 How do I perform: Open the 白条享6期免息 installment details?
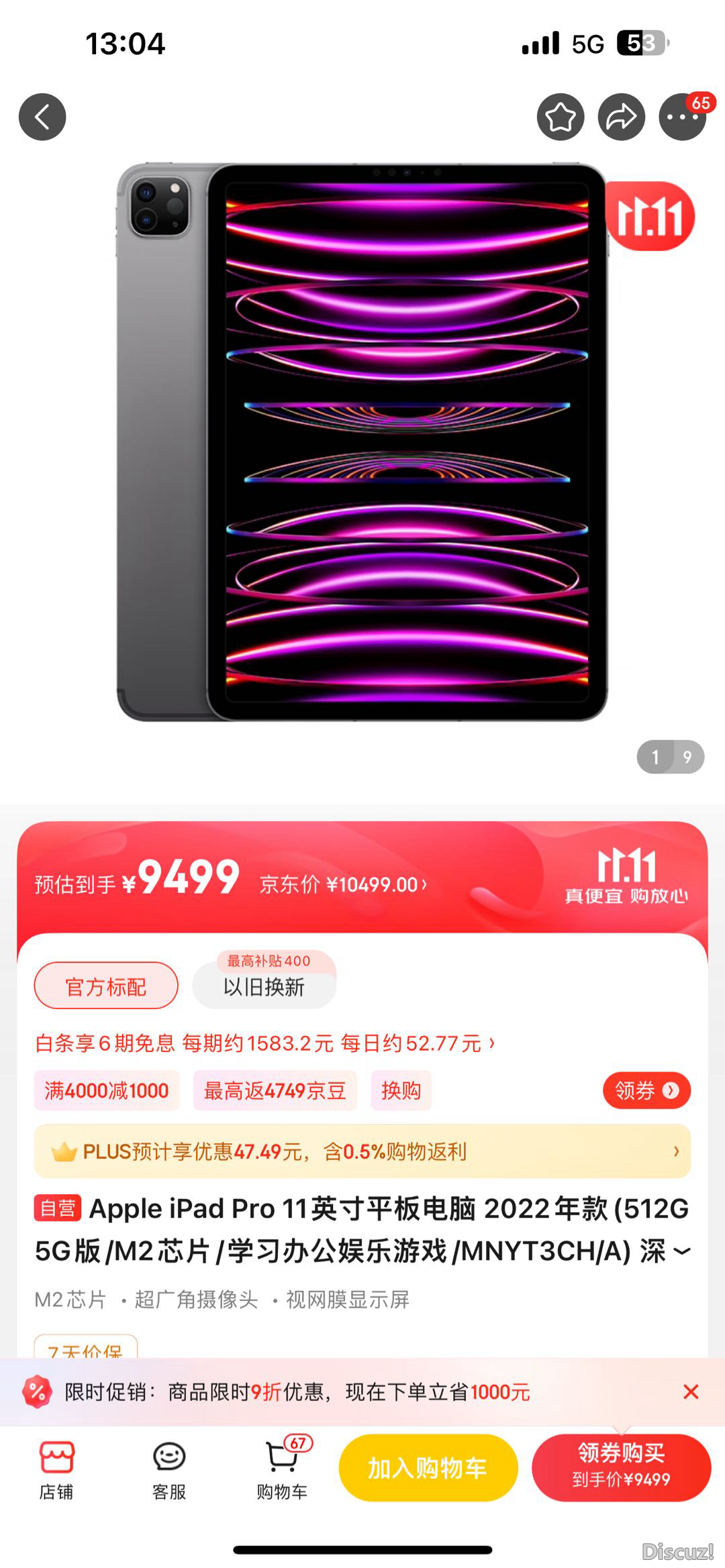point(264,1043)
